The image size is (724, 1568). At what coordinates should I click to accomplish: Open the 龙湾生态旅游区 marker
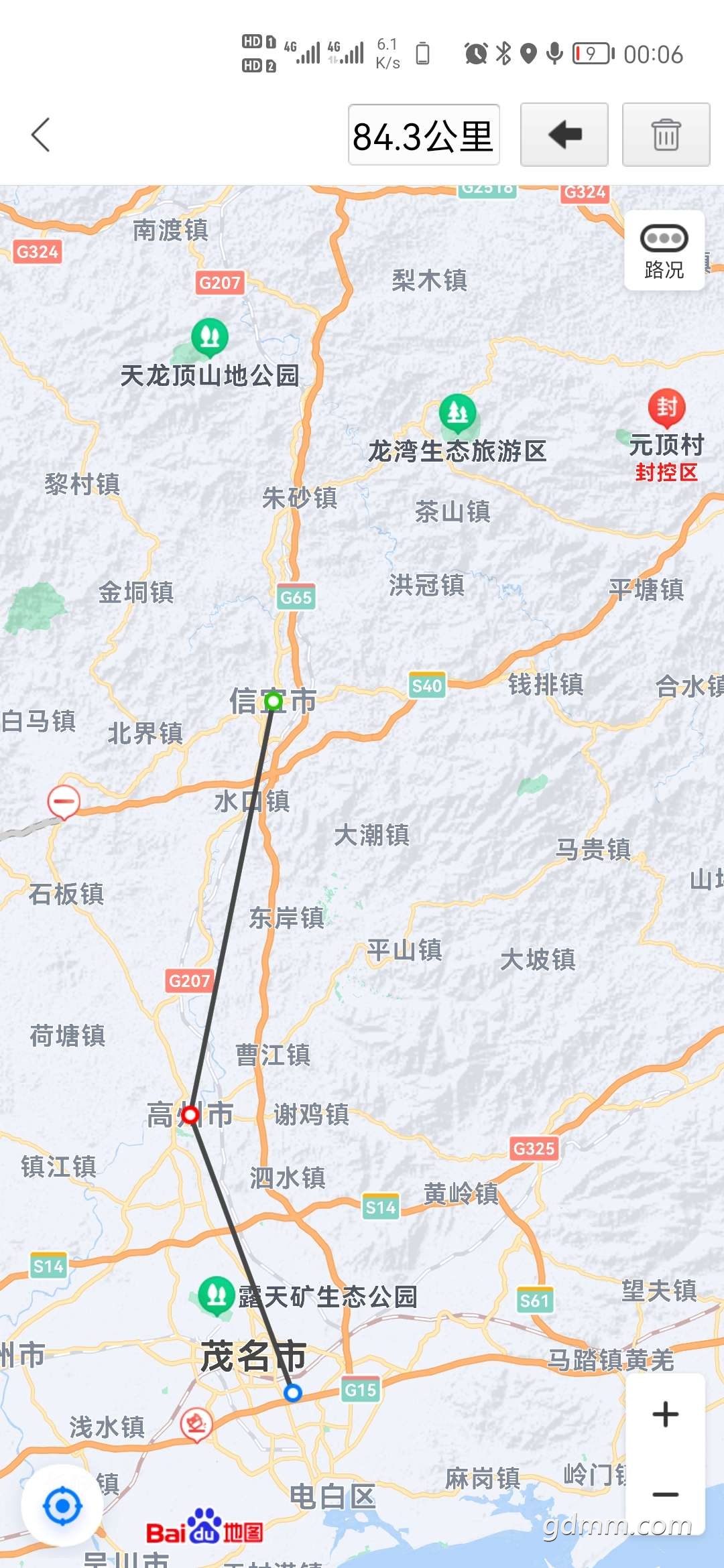(x=458, y=413)
